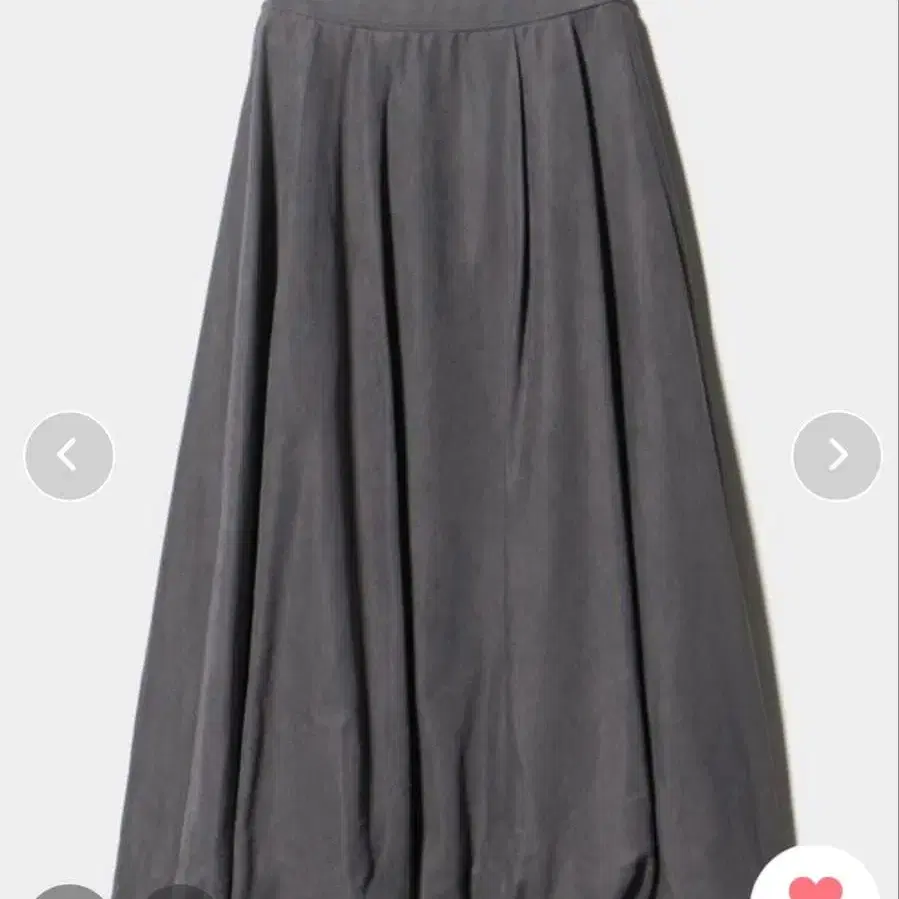Go to the previous product image
This screenshot has height=899, width=899.
pyautogui.click(x=69, y=456)
